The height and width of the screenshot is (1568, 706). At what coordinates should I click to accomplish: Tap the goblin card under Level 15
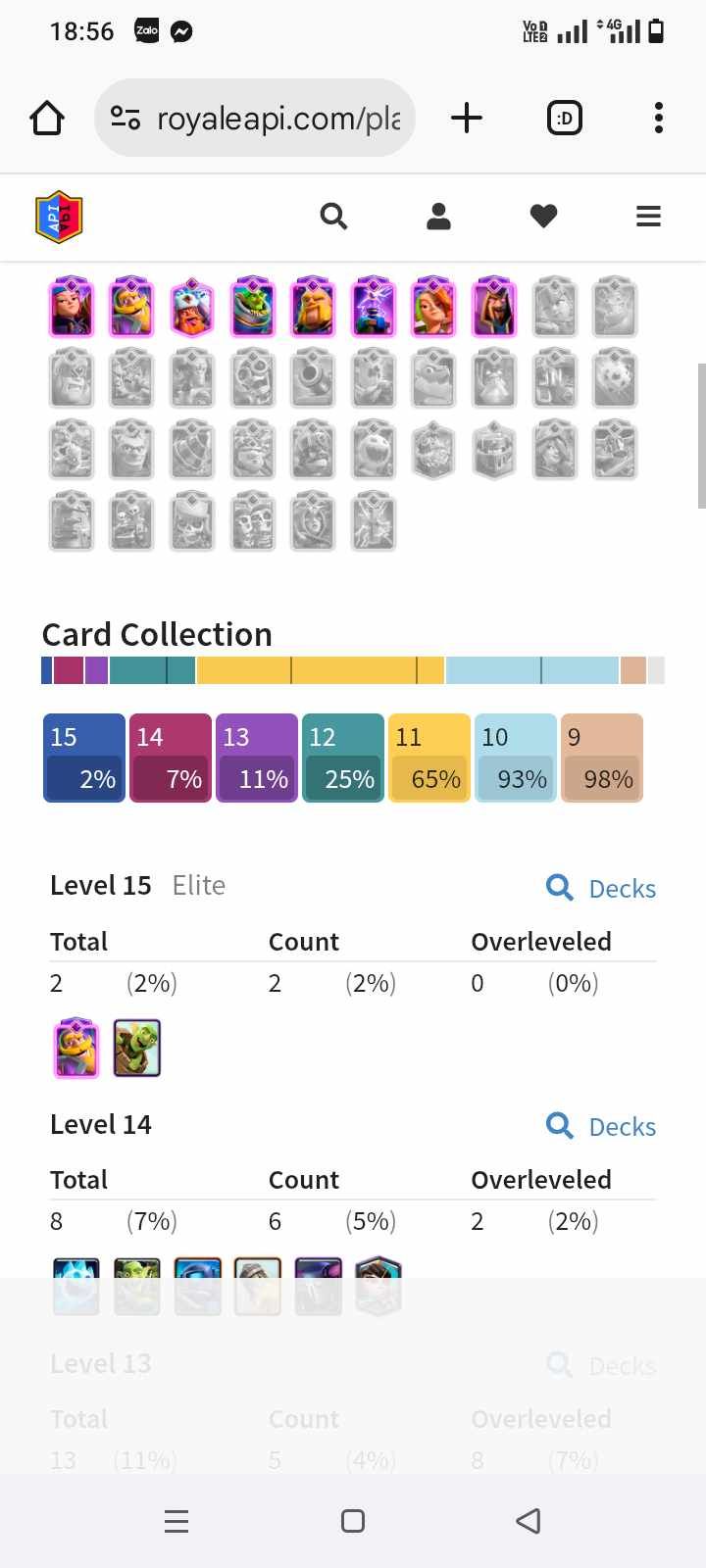[137, 1048]
